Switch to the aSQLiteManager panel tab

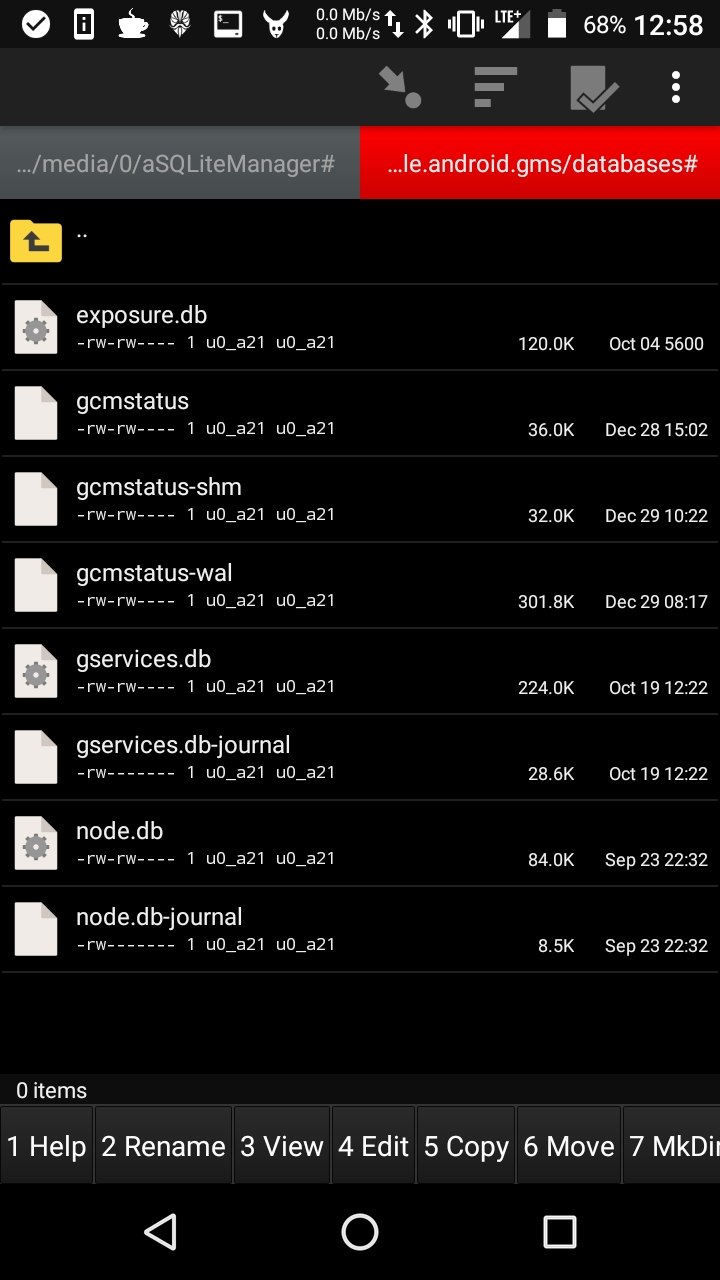point(178,162)
